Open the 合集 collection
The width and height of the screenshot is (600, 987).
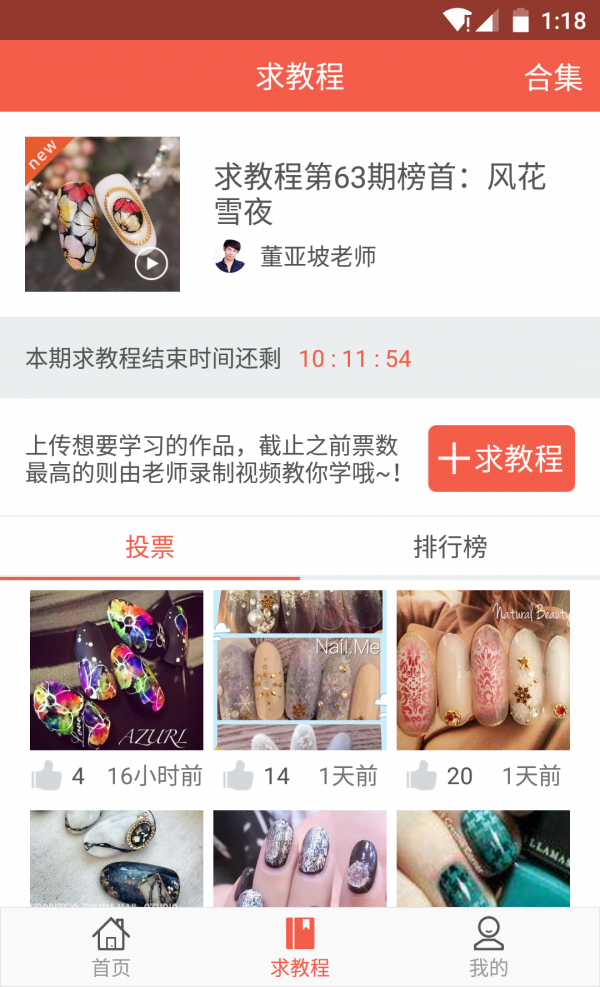[553, 77]
